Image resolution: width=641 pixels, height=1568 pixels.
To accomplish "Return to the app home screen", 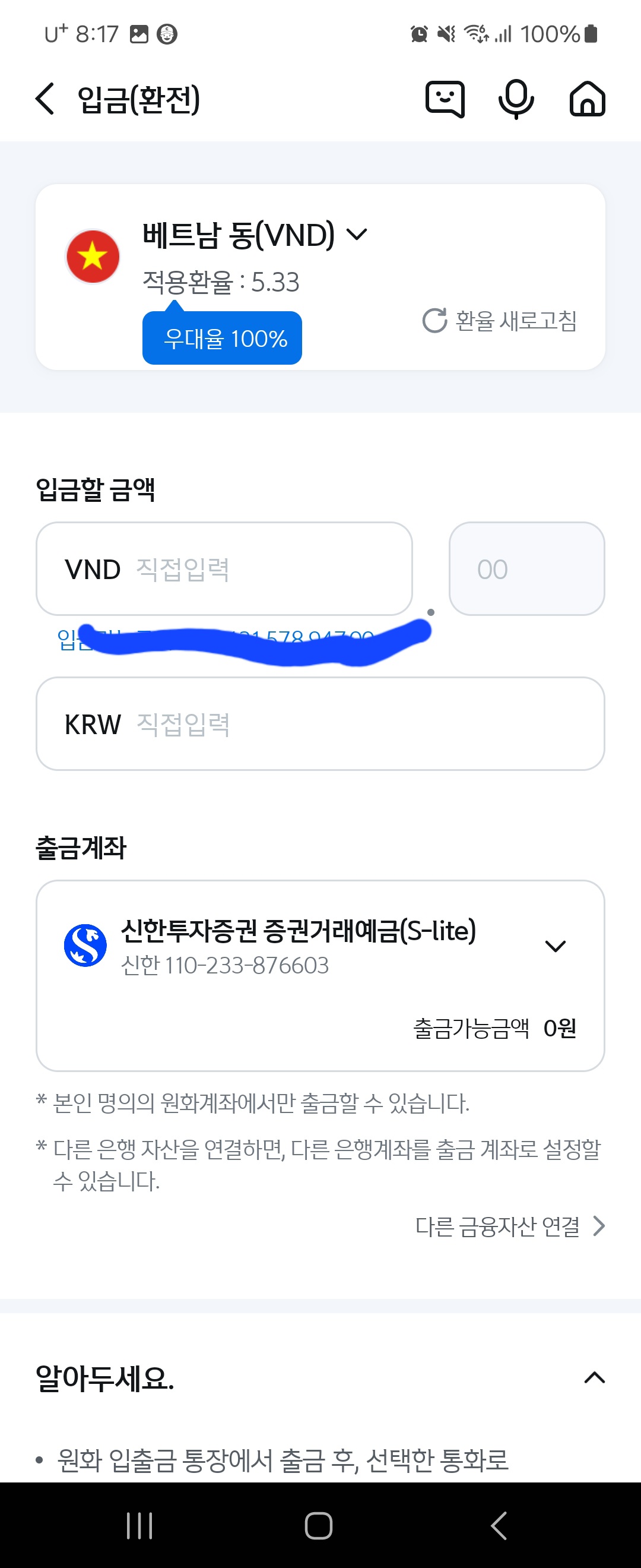I will tap(587, 99).
